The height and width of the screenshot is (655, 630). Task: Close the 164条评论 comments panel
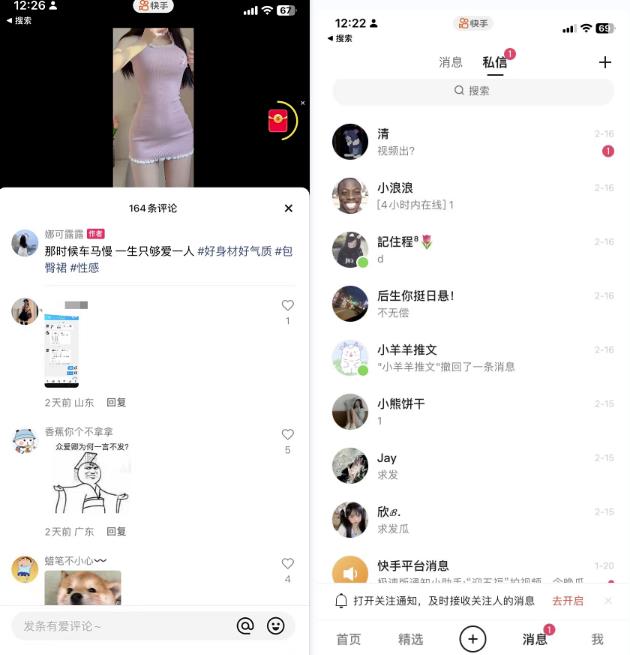pos(288,208)
